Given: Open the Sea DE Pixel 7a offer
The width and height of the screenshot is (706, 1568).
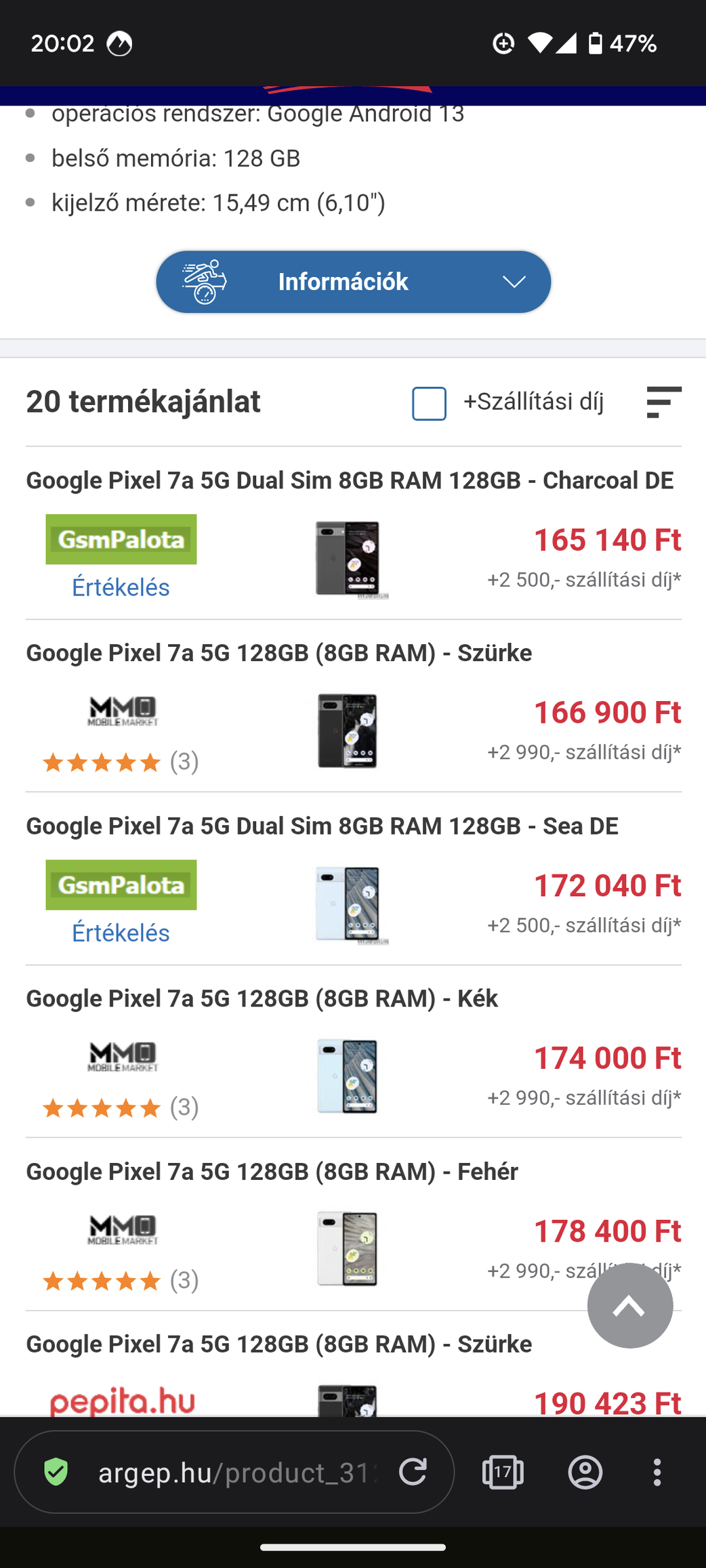Looking at the screenshot, I should (x=322, y=826).
